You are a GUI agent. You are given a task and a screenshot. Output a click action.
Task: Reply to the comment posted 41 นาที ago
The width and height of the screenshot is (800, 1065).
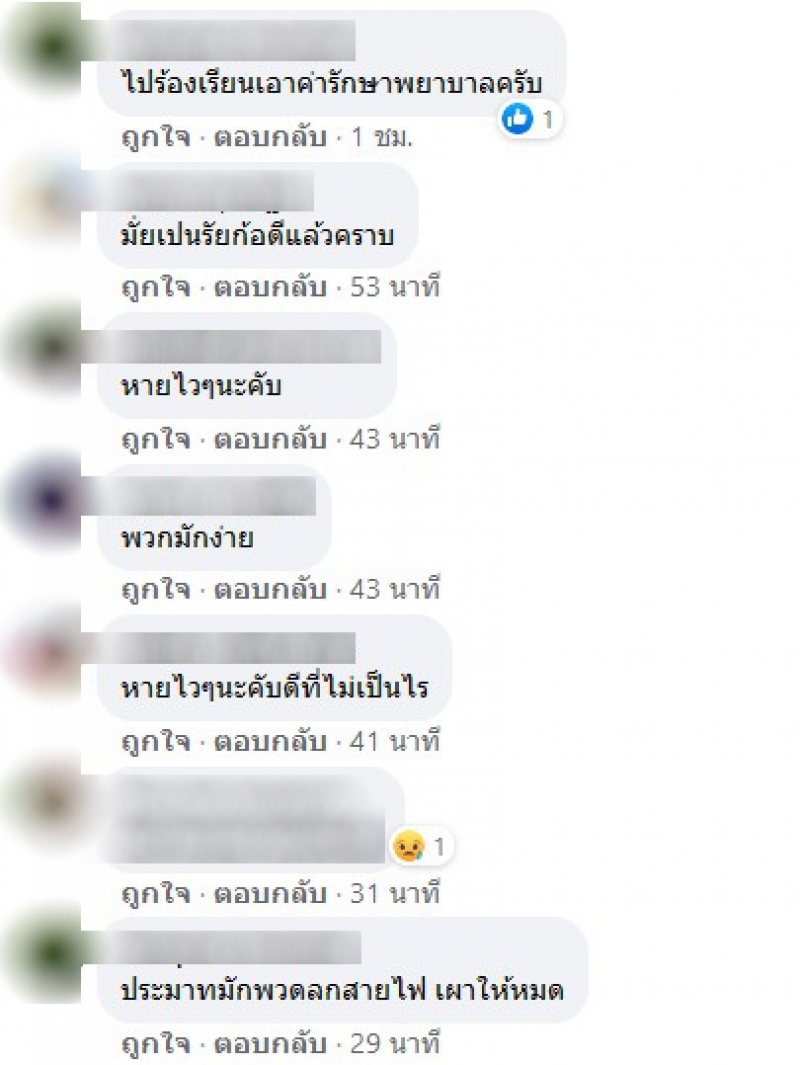pyautogui.click(x=269, y=743)
